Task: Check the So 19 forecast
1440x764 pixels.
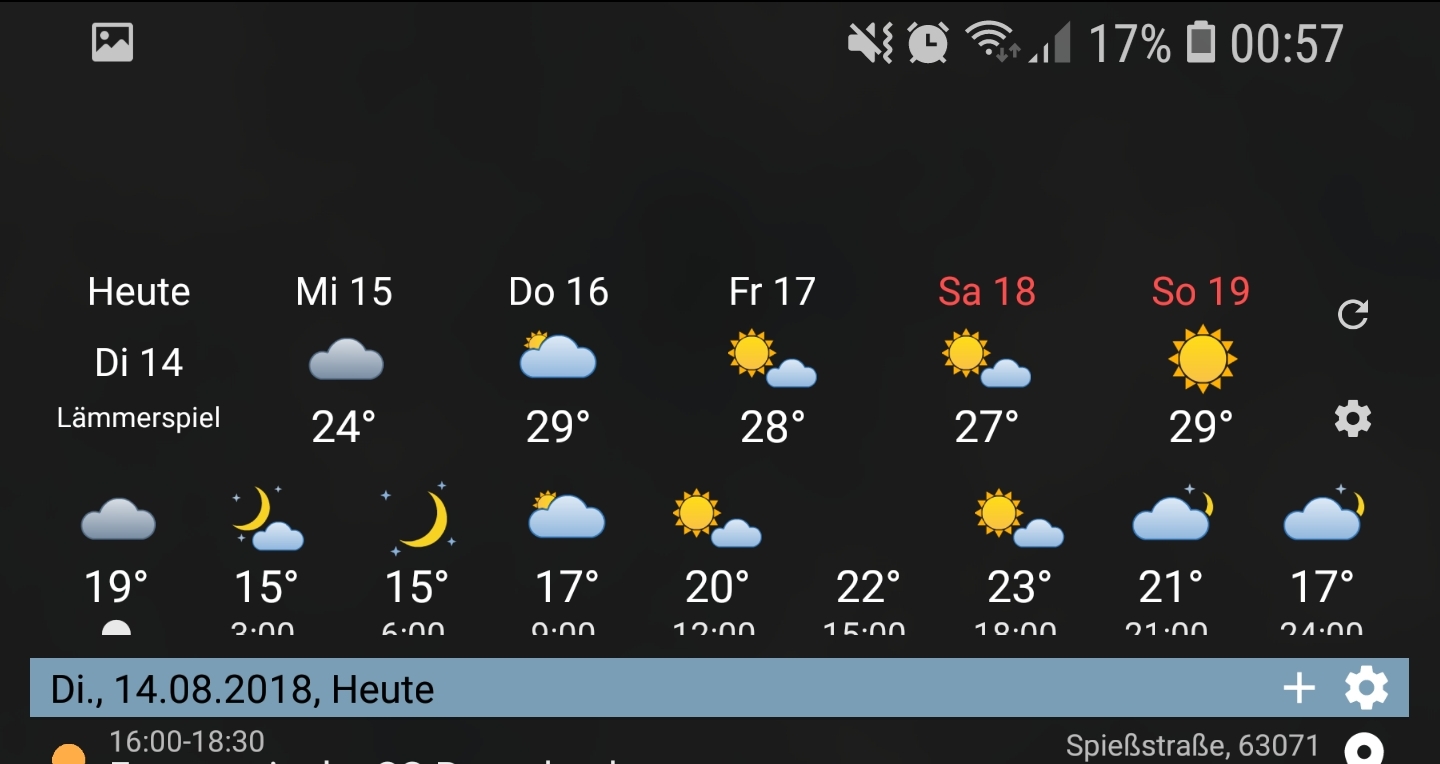Action: [x=1201, y=360]
